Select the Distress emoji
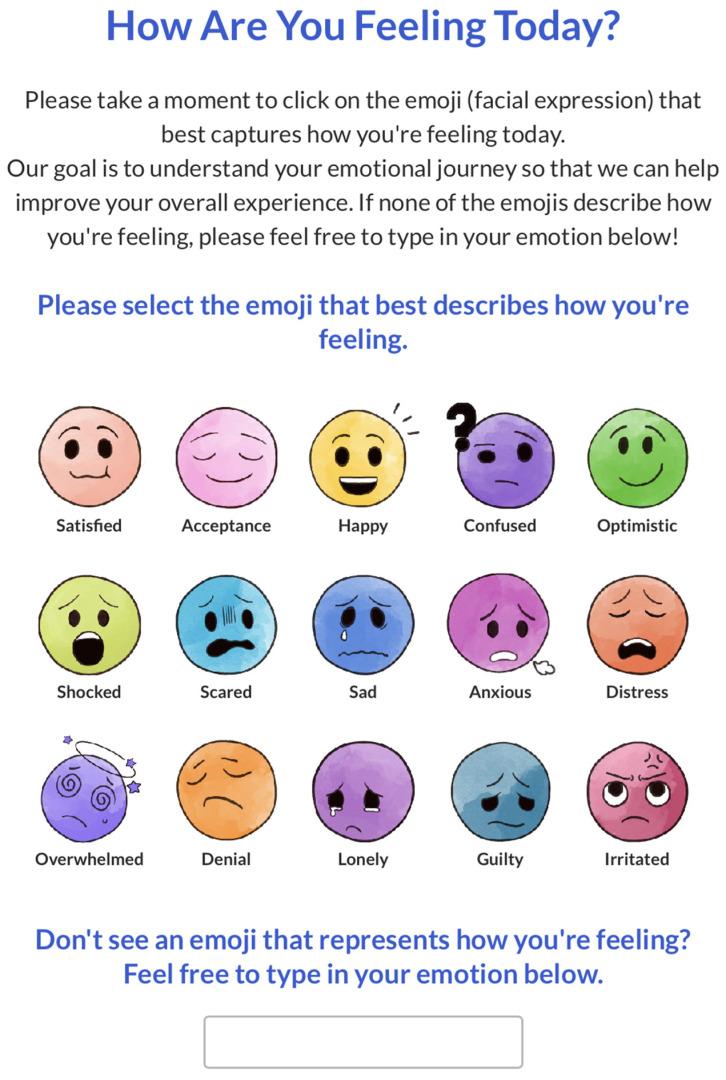This screenshot has height=1080, width=726. tap(637, 625)
